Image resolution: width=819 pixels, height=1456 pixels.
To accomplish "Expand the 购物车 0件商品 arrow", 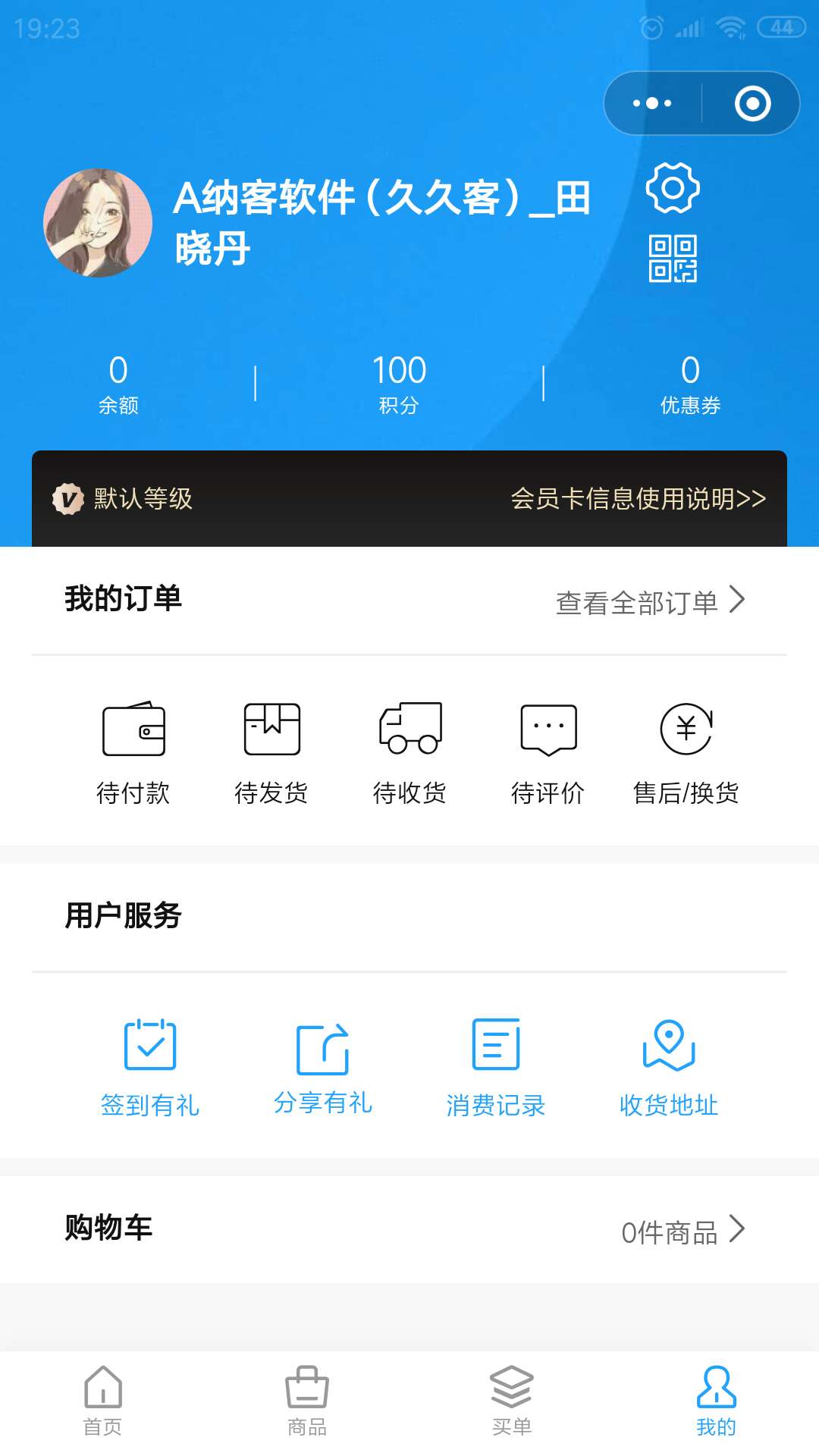I will [x=736, y=1228].
